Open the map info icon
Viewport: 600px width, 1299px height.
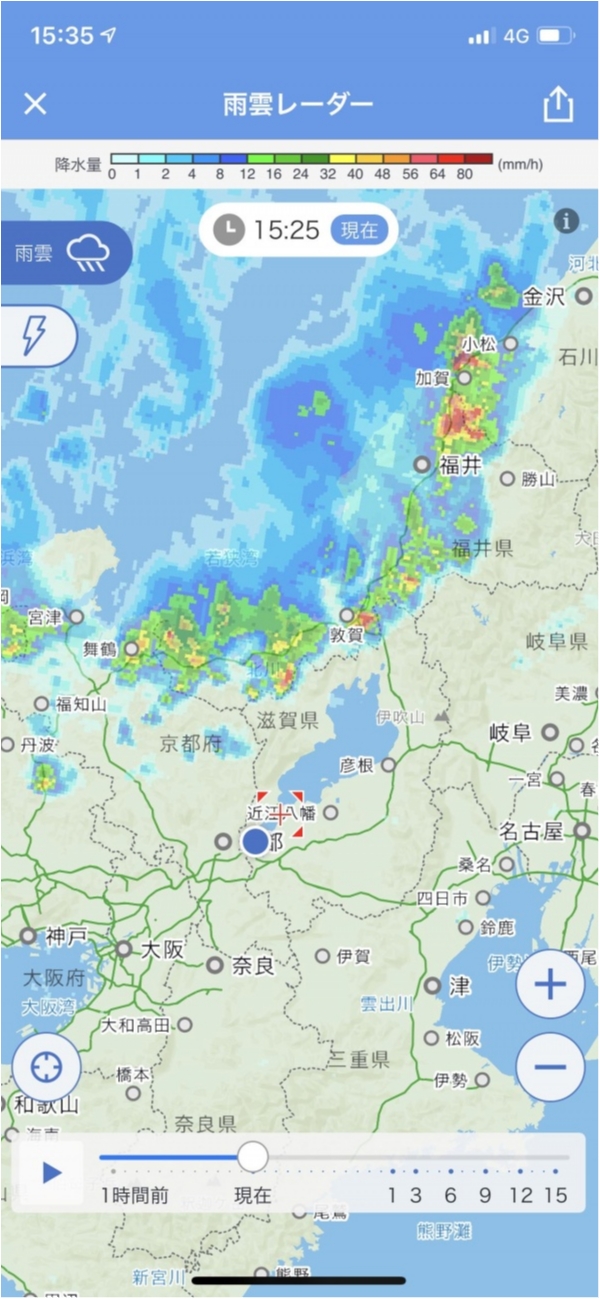[x=566, y=221]
